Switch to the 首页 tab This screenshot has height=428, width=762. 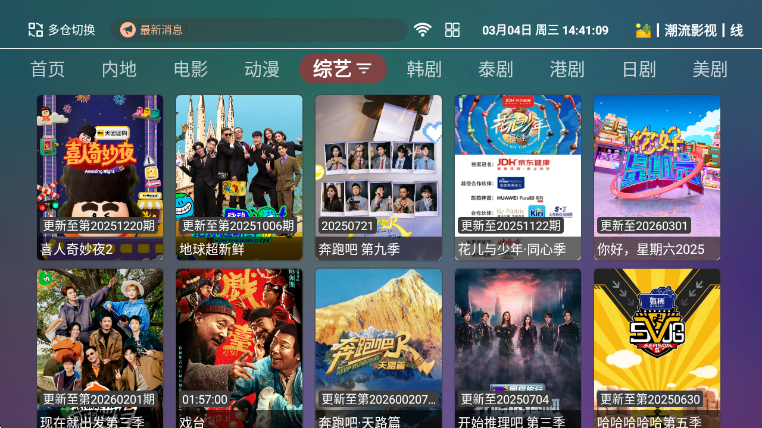(x=47, y=69)
